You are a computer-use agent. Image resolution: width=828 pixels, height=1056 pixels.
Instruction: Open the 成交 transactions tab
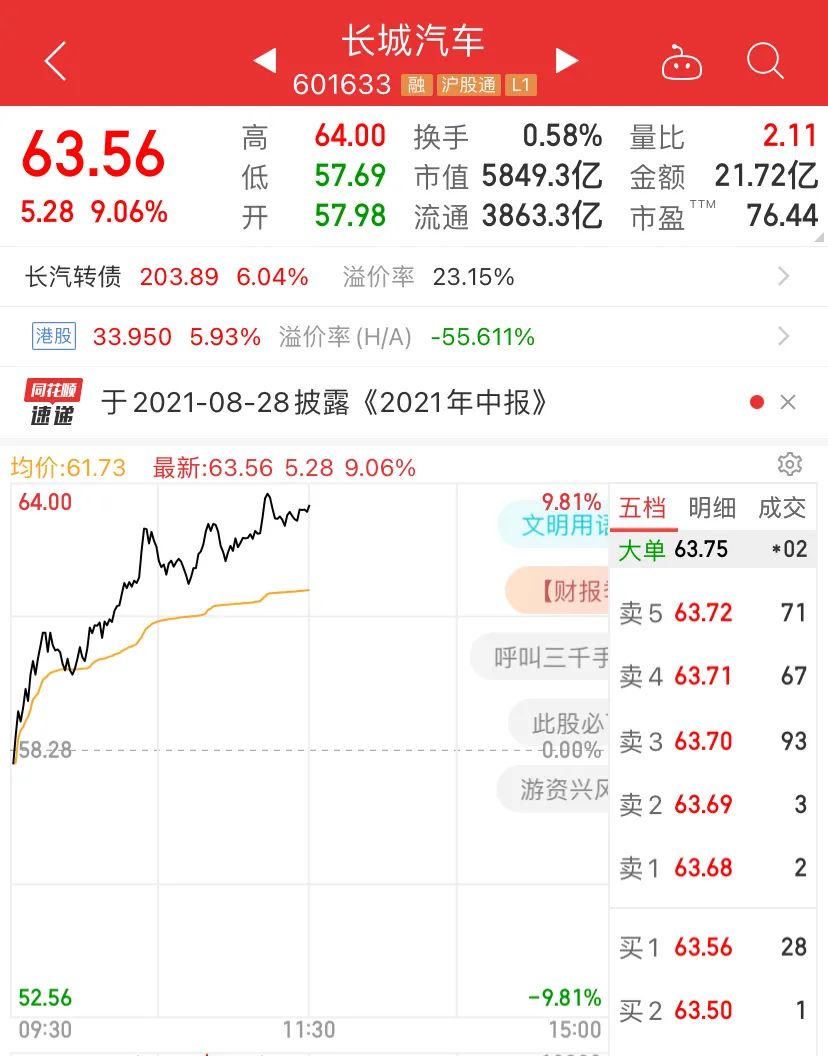click(783, 508)
